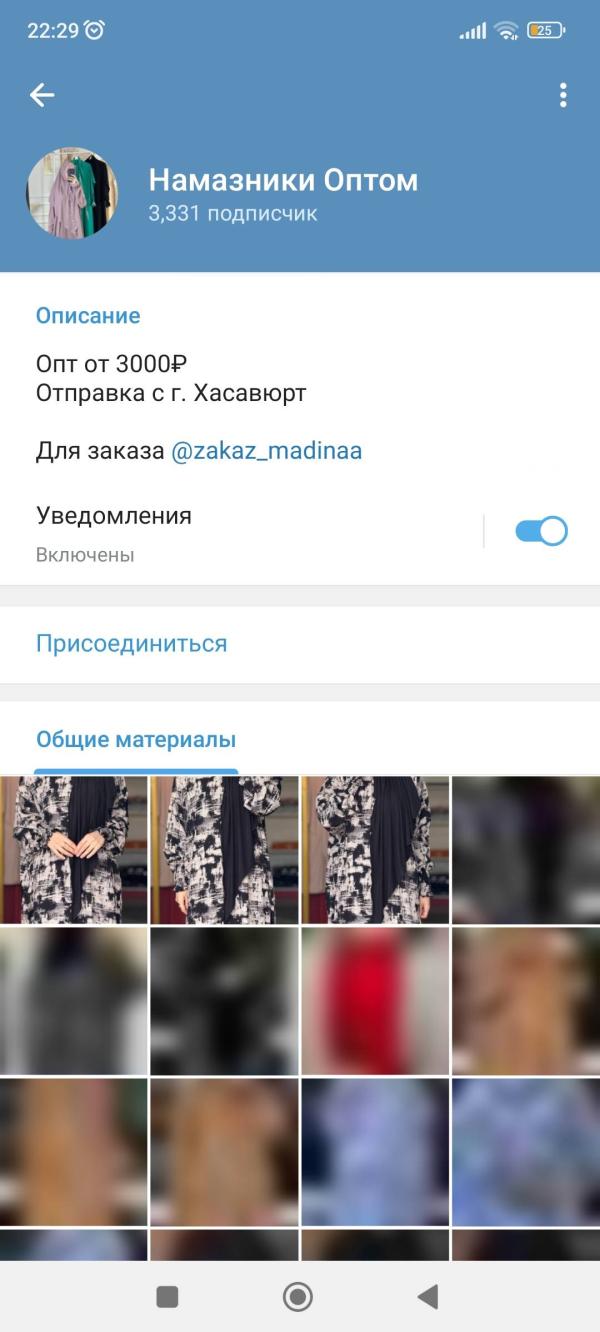
Task: Open the three-dot overflow menu
Action: (563, 95)
